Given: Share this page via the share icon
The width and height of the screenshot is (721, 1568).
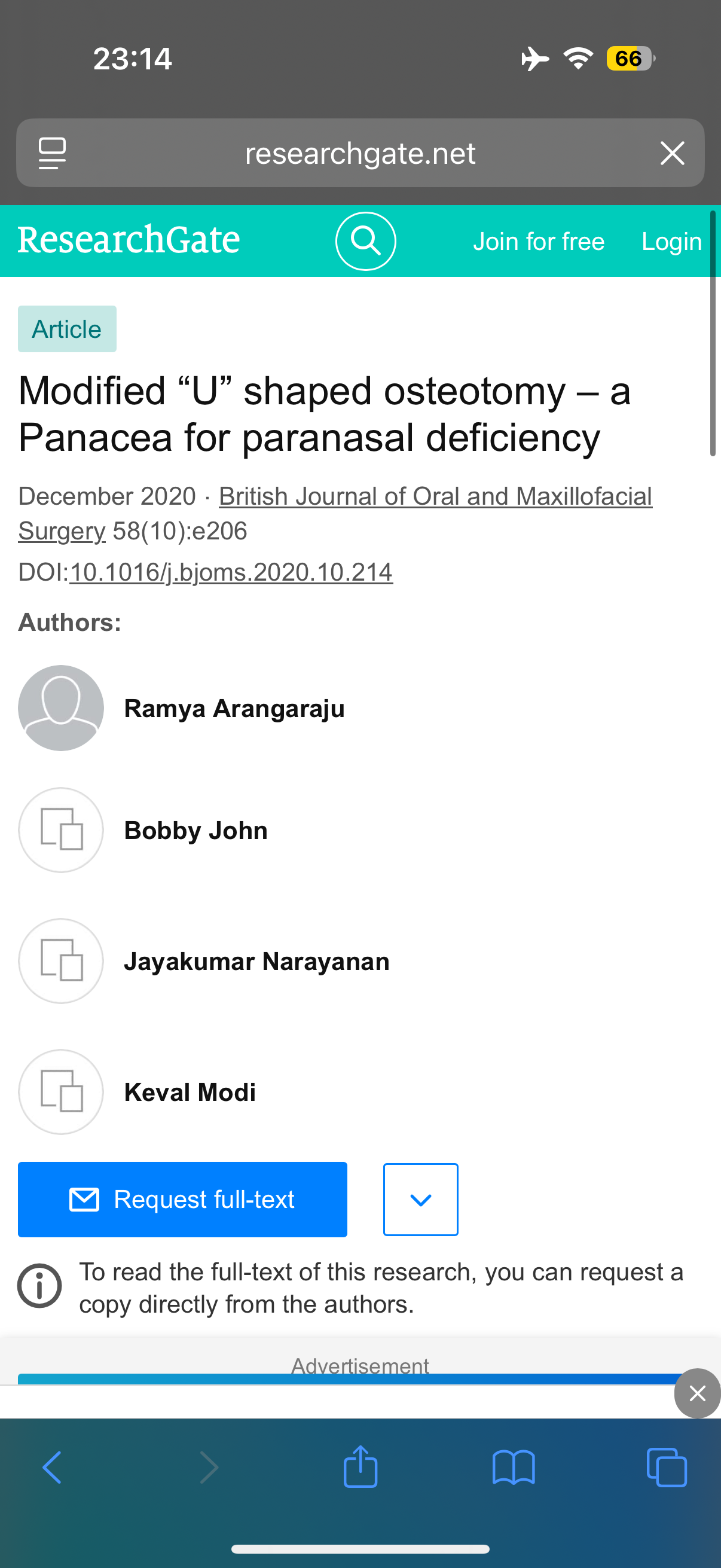Looking at the screenshot, I should 360,1466.
